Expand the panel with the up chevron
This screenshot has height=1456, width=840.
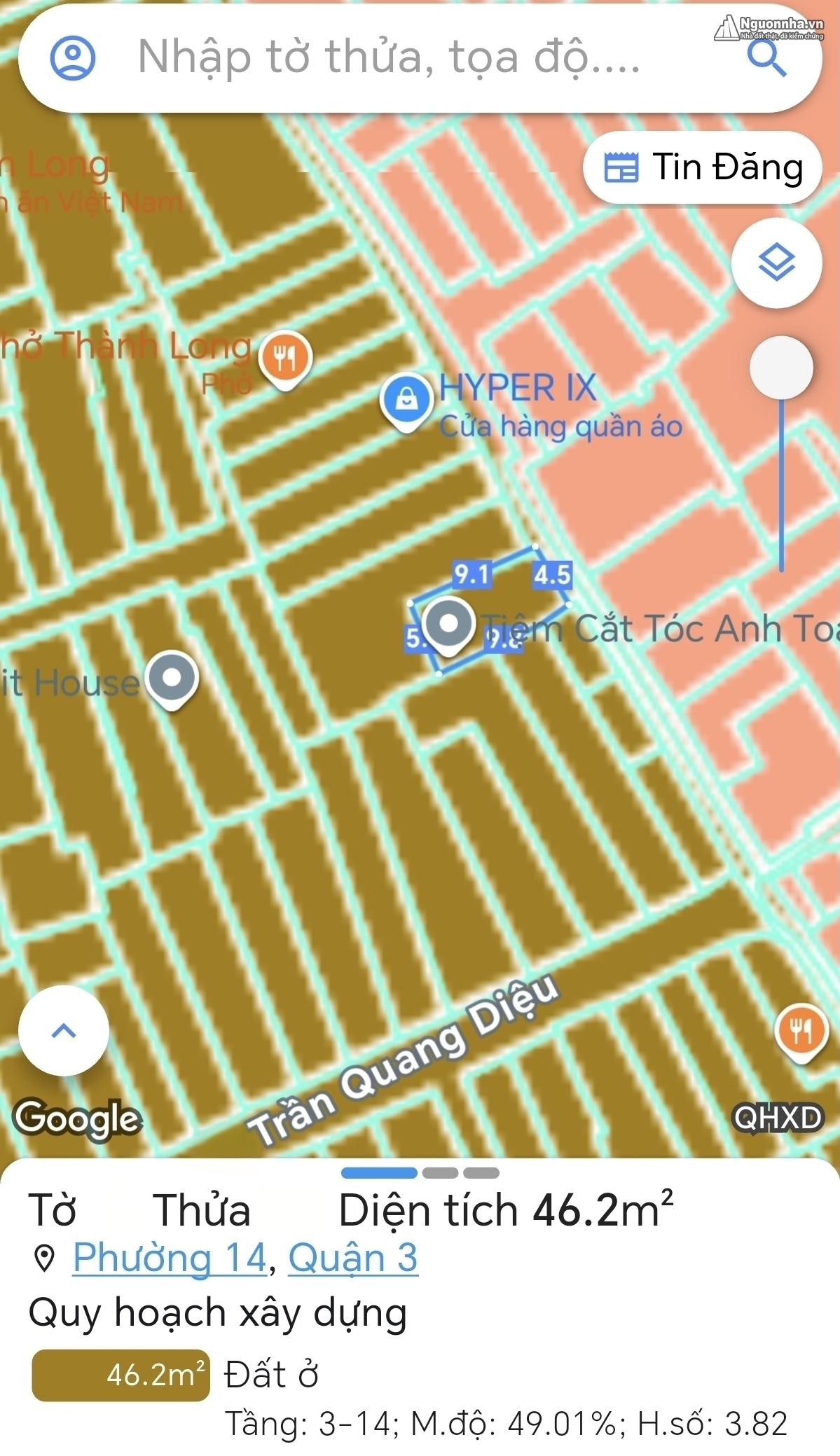click(x=64, y=1030)
